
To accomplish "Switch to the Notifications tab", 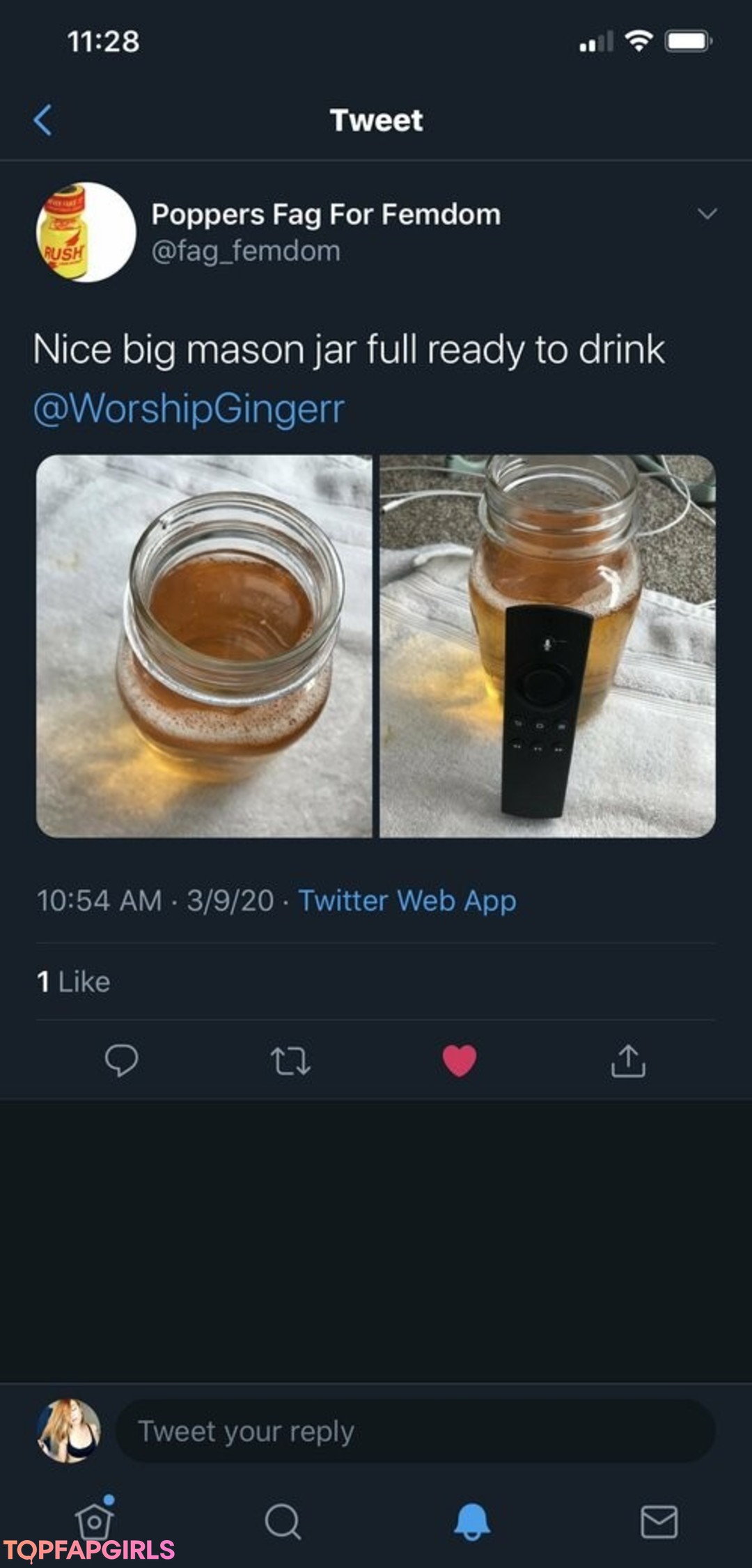I will click(472, 1521).
